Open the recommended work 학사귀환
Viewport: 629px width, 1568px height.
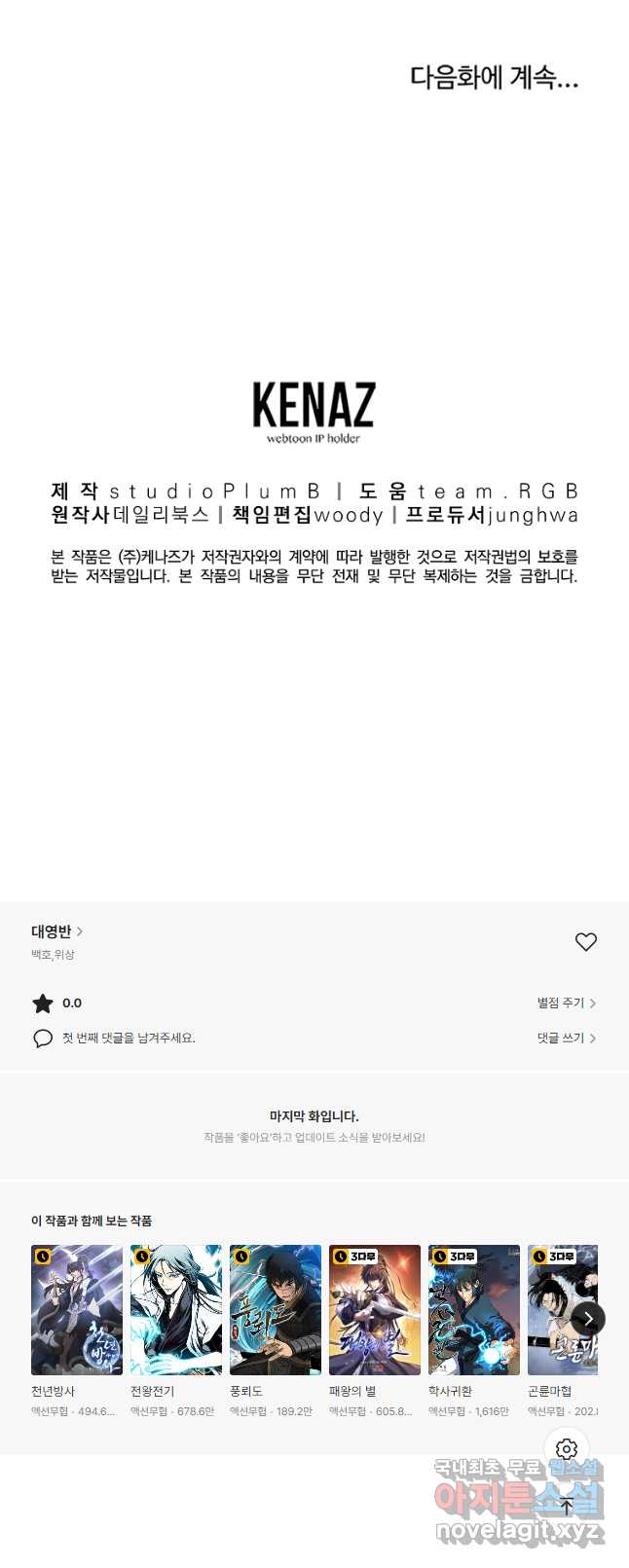point(474,1310)
